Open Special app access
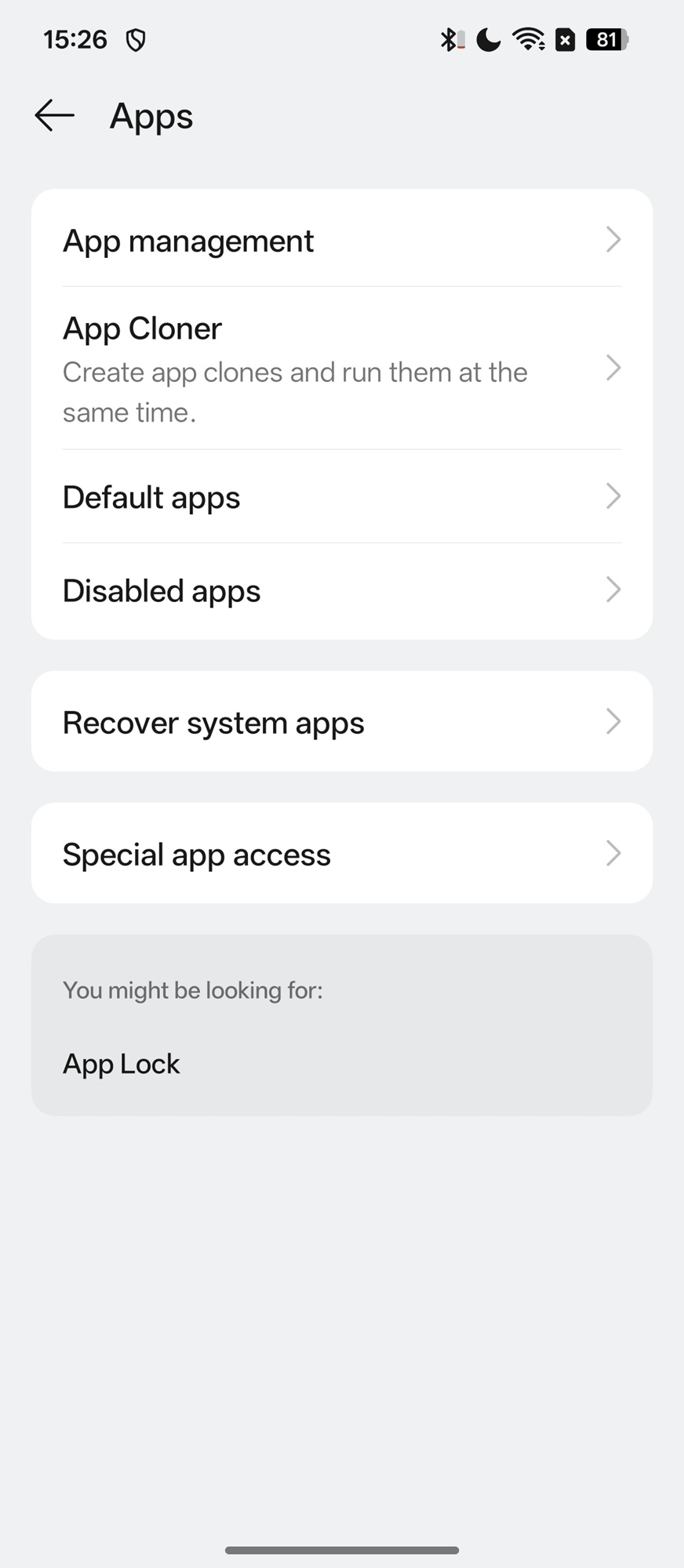Viewport: 684px width, 1568px height. click(341, 854)
